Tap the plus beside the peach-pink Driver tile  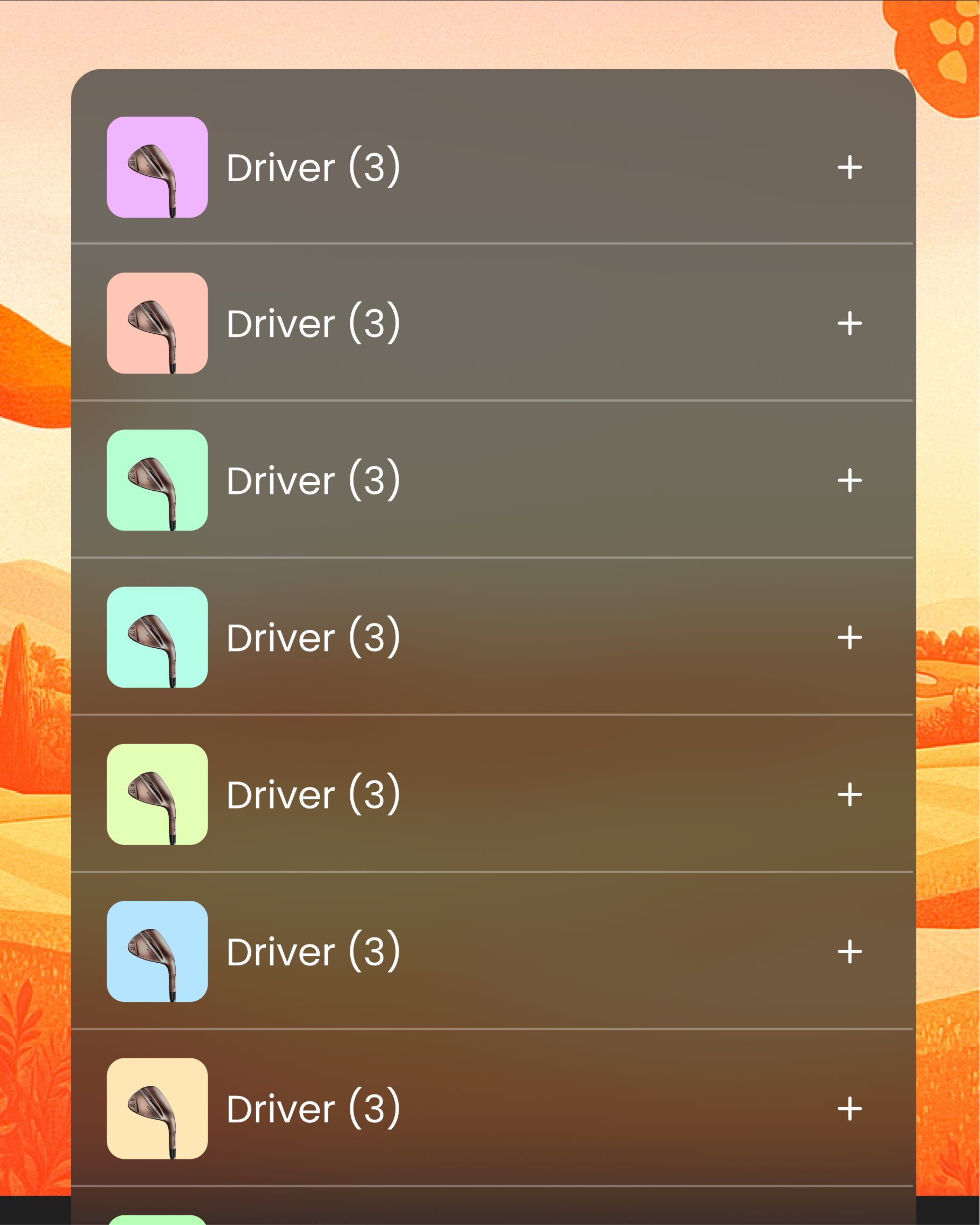coord(849,323)
